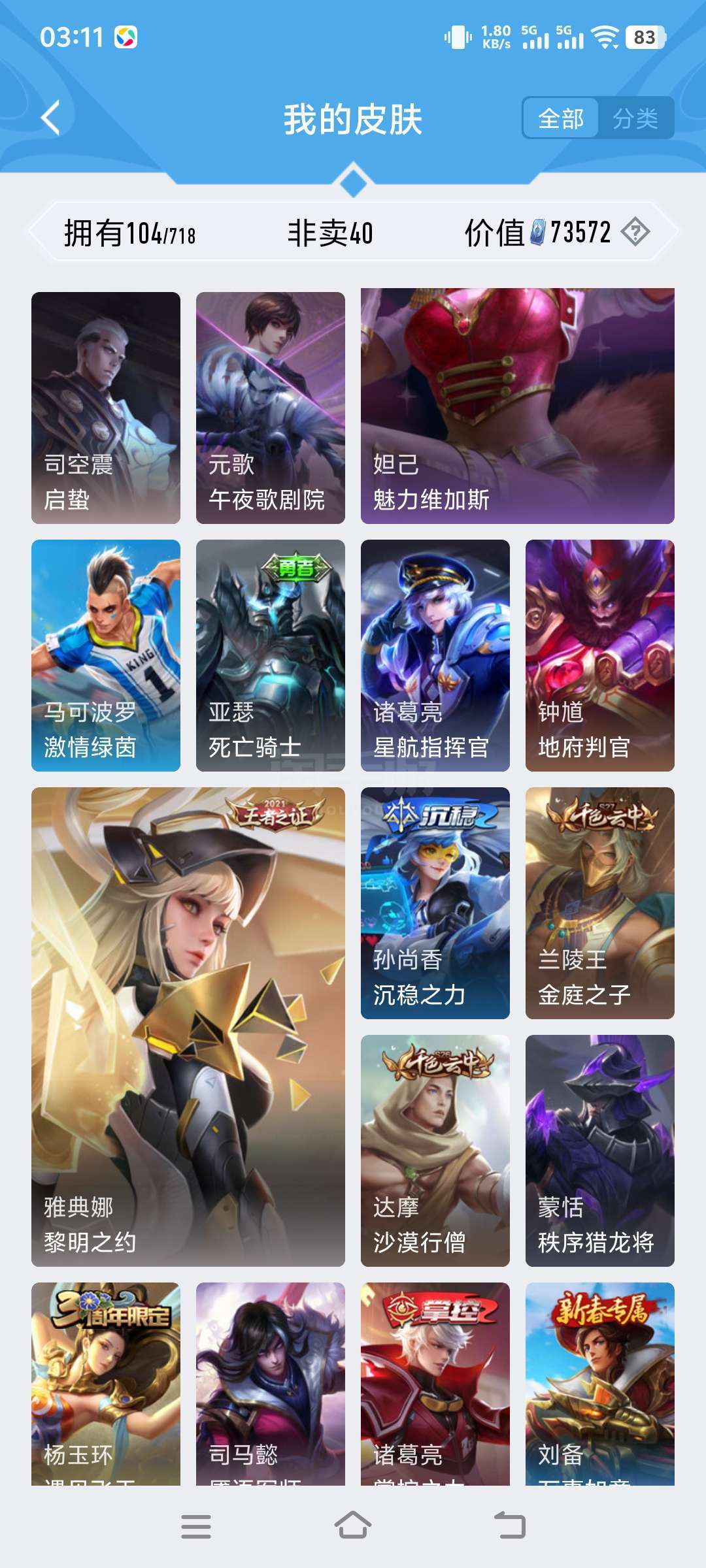Open 兰陵王 金庭之子 skin

tap(600, 903)
